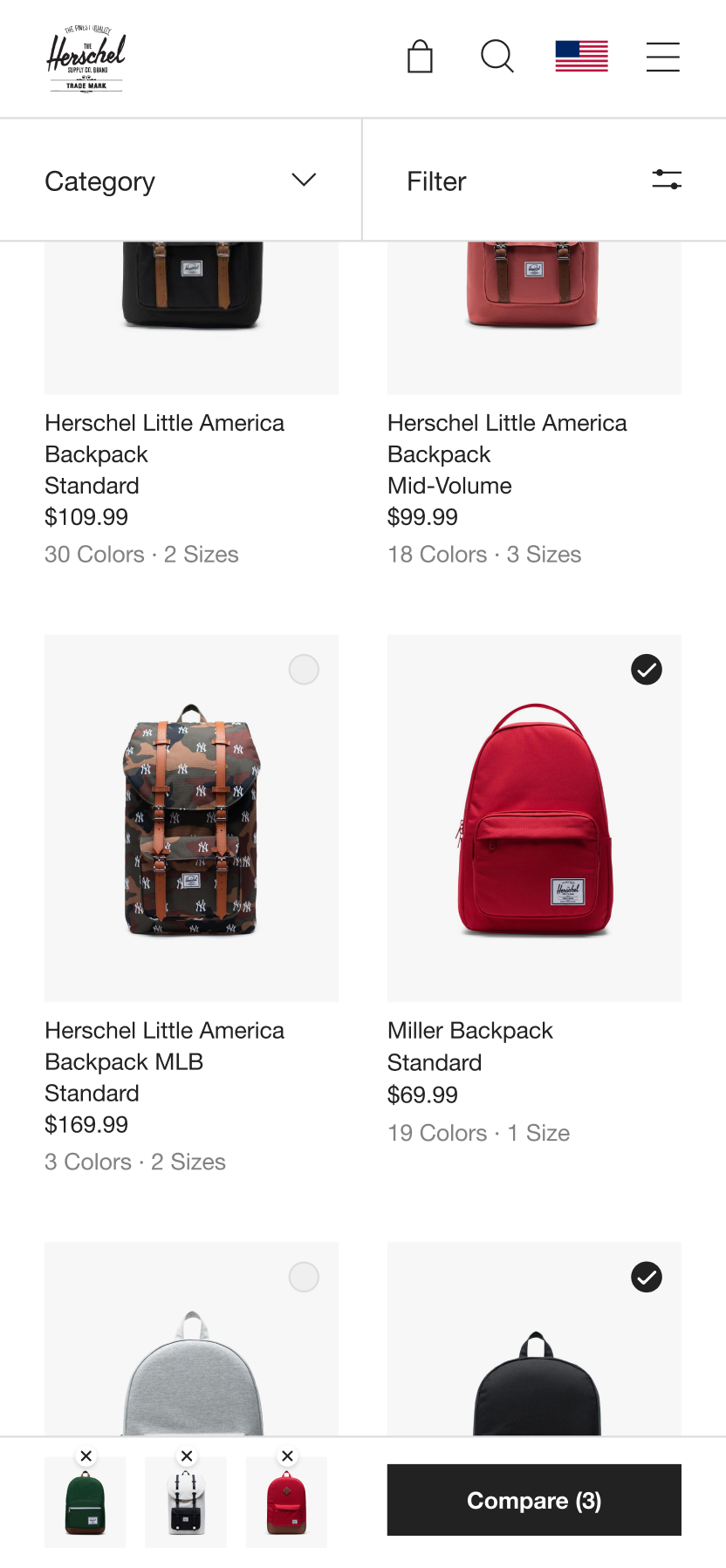Open the Filter options

tap(544, 181)
